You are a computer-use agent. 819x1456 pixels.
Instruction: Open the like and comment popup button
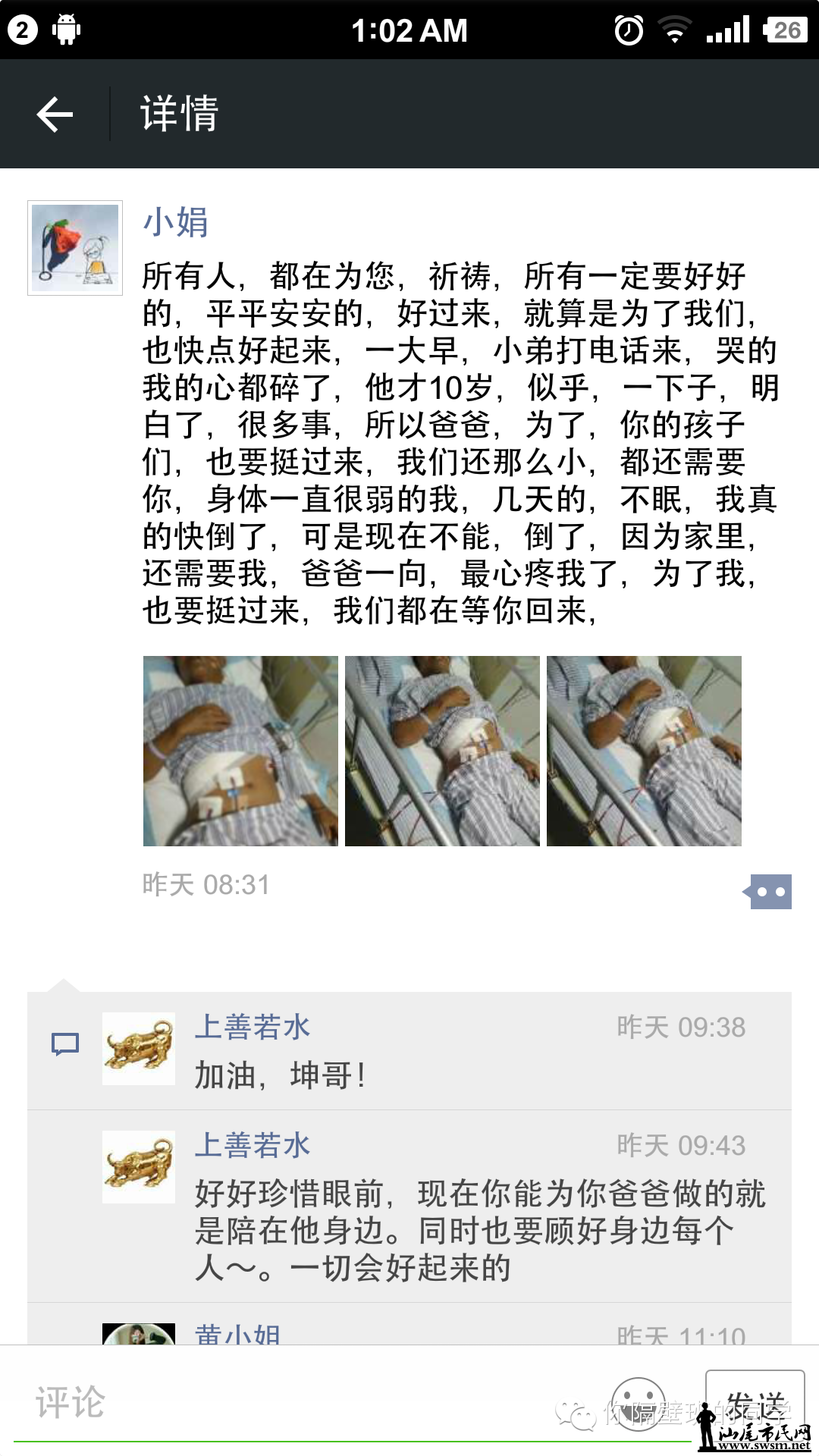click(x=769, y=892)
